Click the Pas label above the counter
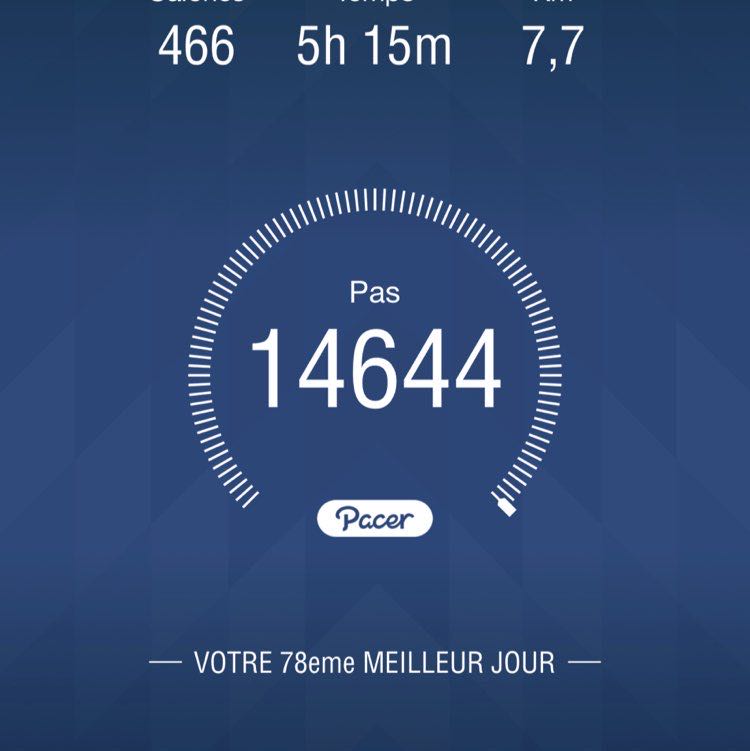 pos(373,291)
